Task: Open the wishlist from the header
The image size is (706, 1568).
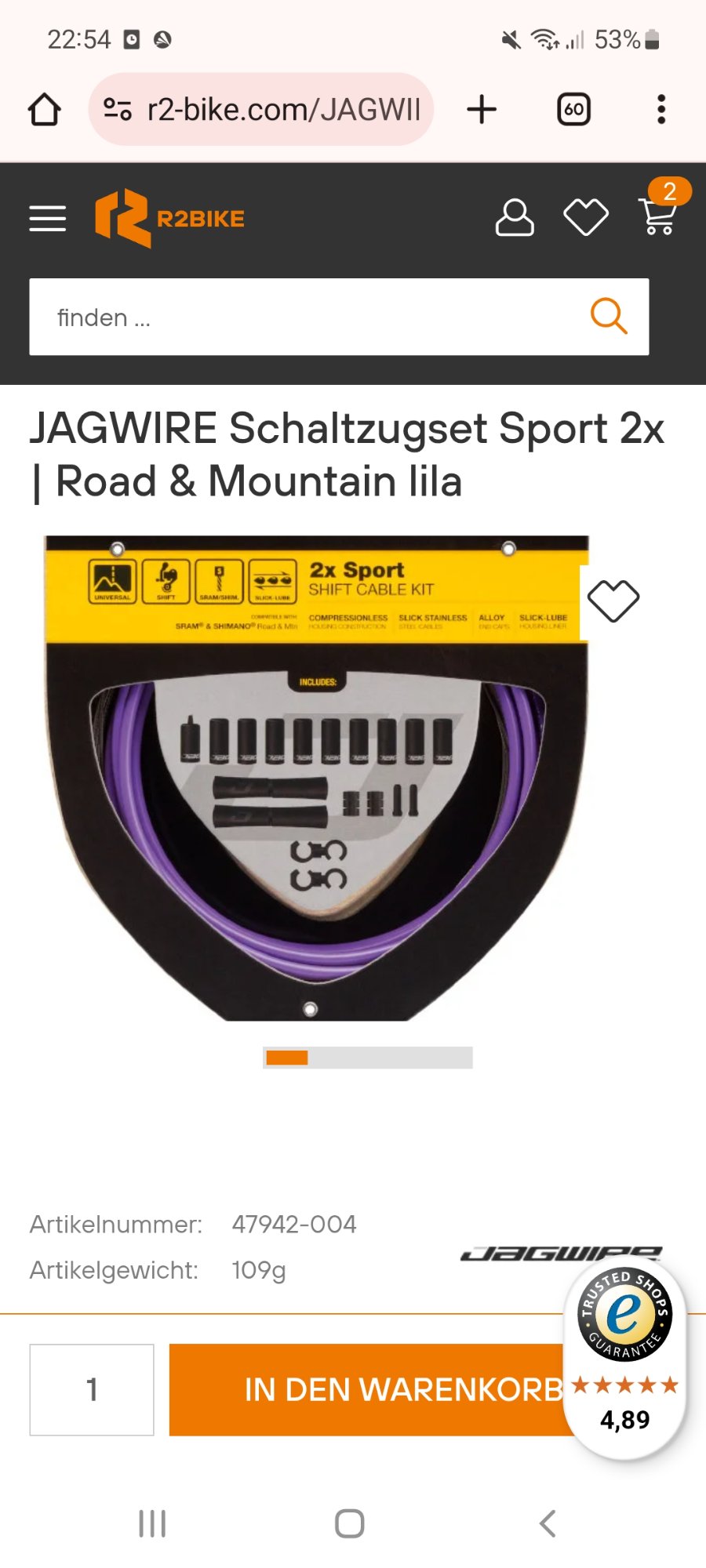Action: point(586,218)
